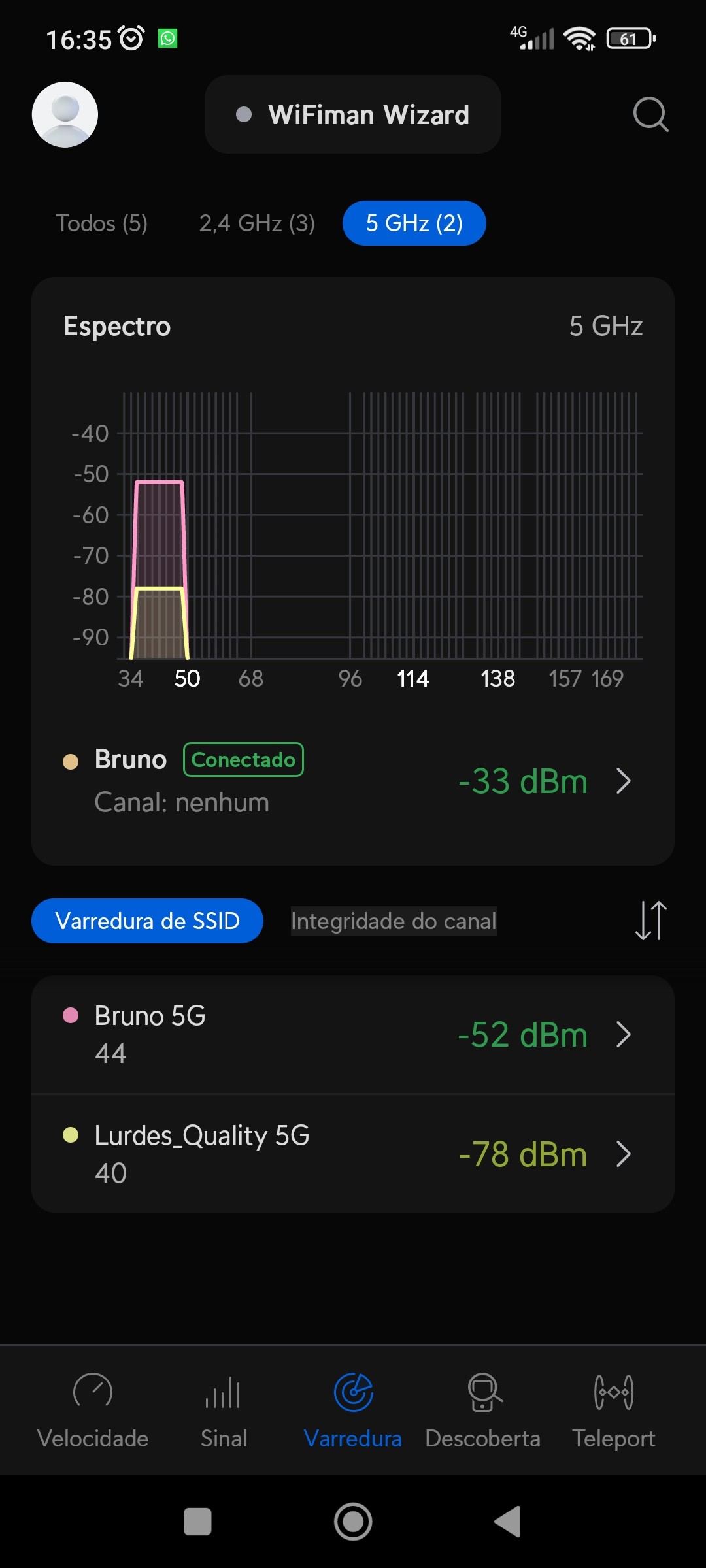
Task: Go back using the system back button
Action: (x=508, y=1522)
